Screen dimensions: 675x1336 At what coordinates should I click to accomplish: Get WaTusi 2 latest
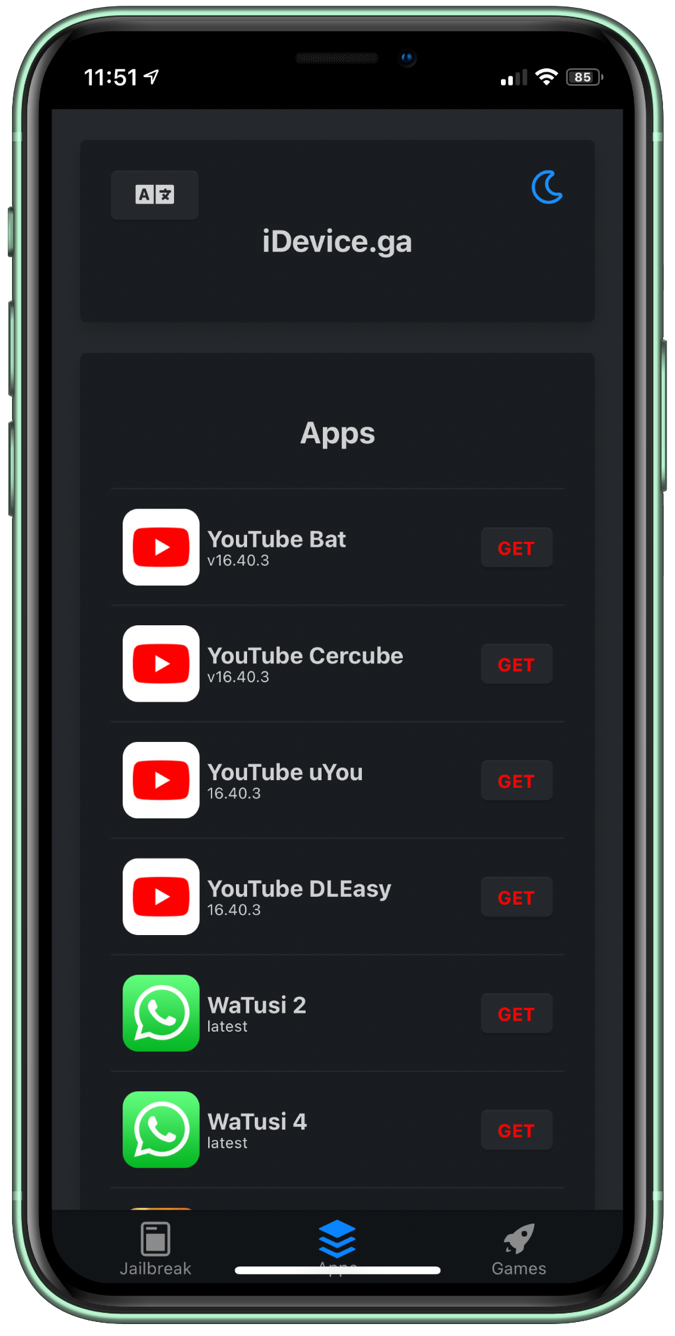pyautogui.click(x=516, y=1014)
